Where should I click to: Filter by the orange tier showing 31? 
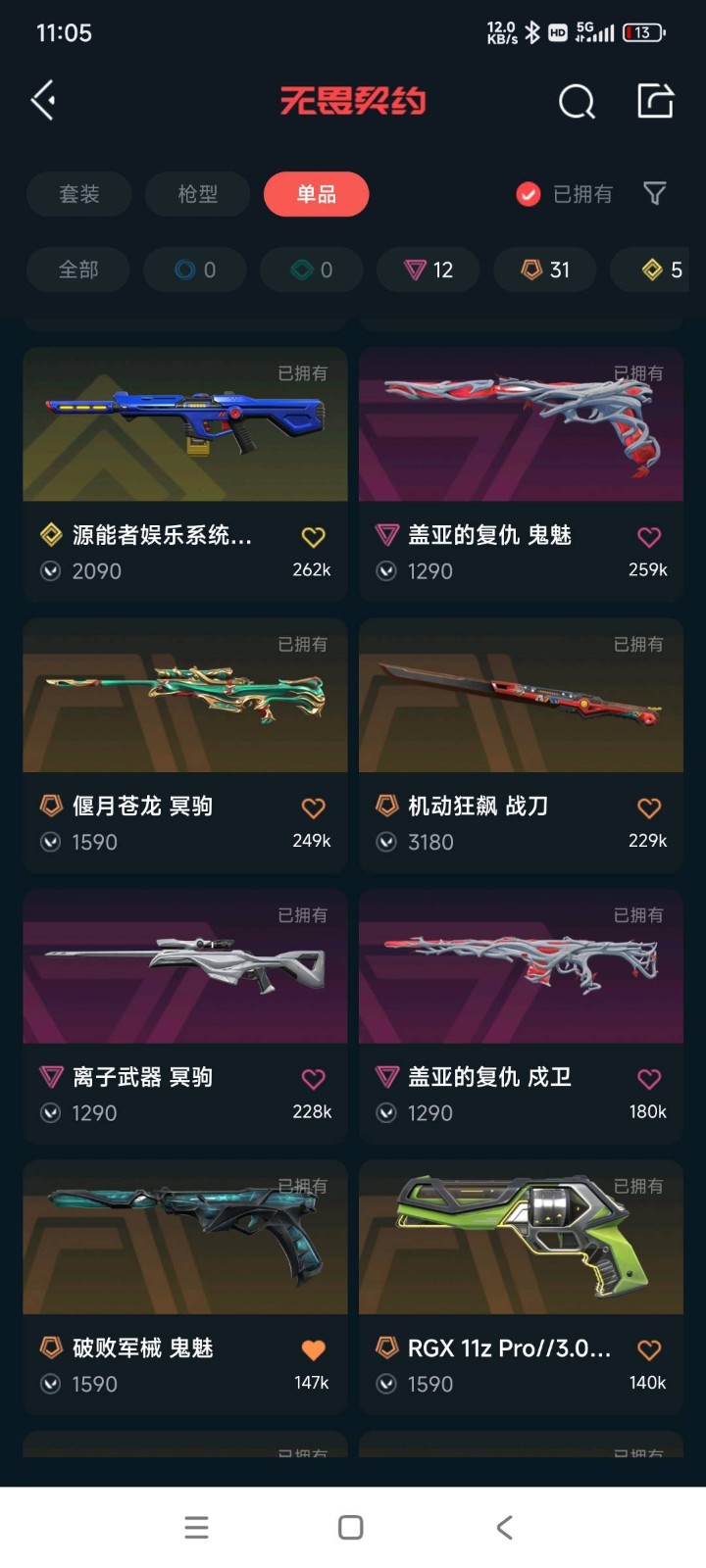click(545, 269)
